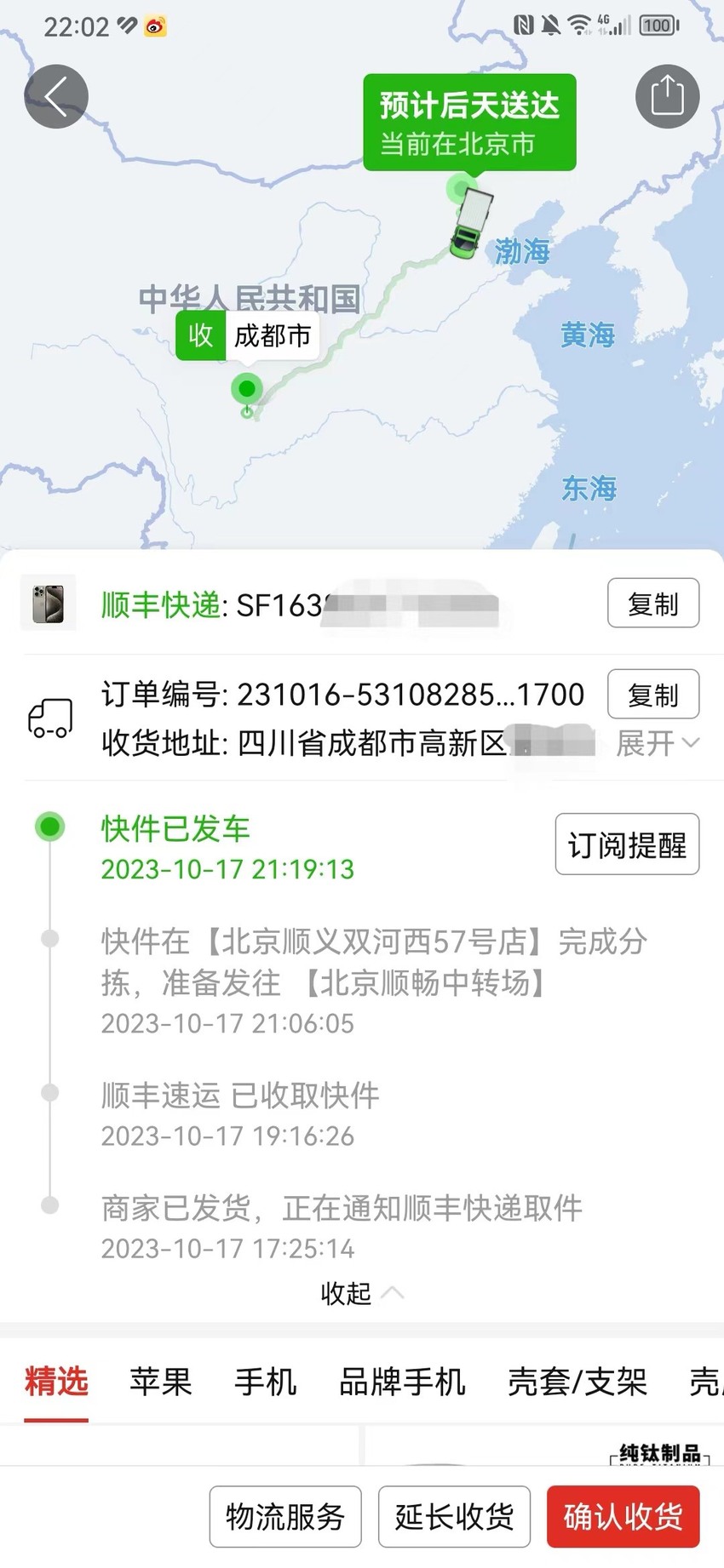Image resolution: width=724 pixels, height=1568 pixels.
Task: Open 物流服务 options
Action: (285, 1517)
